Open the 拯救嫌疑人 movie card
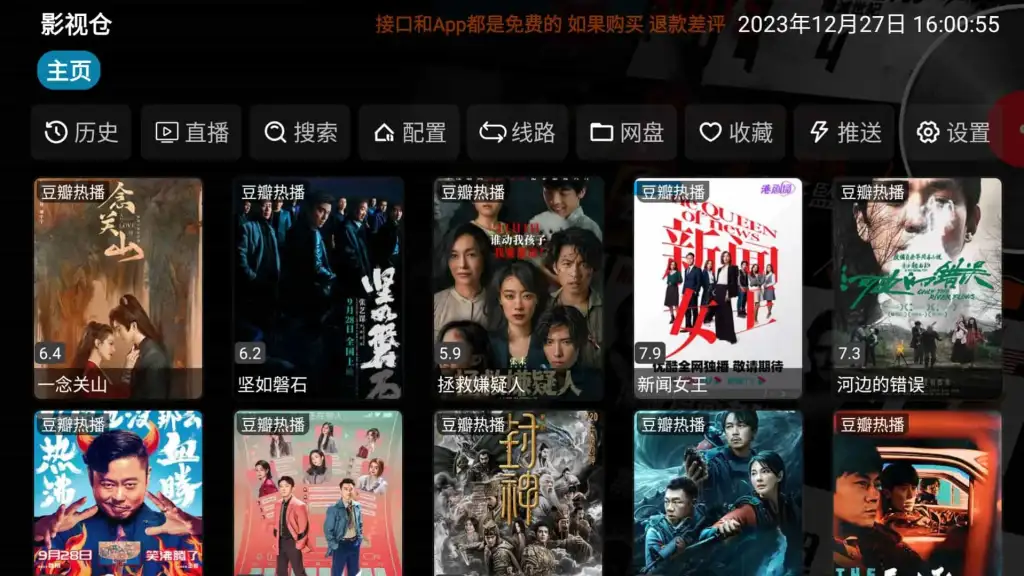 518,288
